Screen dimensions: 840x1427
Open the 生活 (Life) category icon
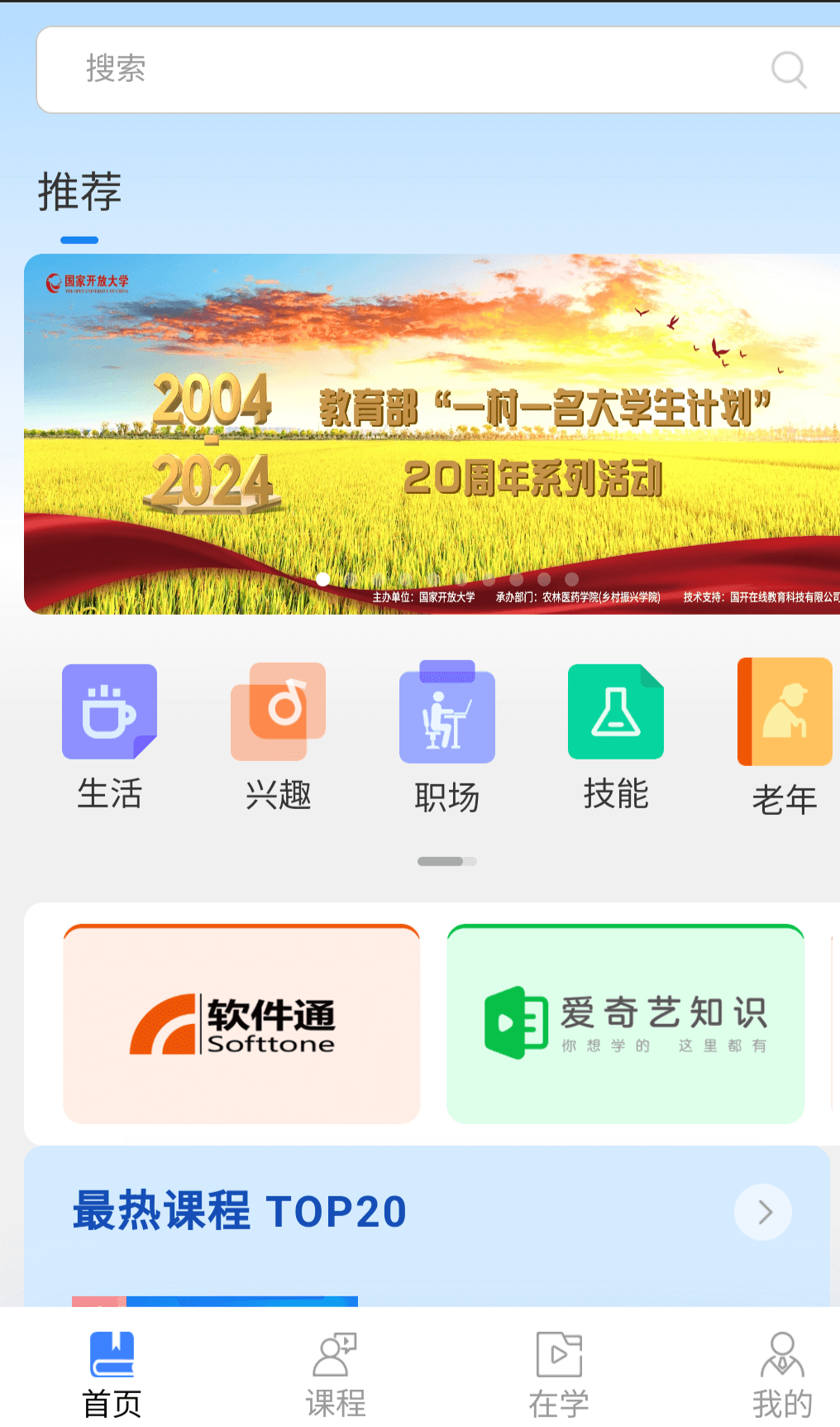(x=108, y=711)
